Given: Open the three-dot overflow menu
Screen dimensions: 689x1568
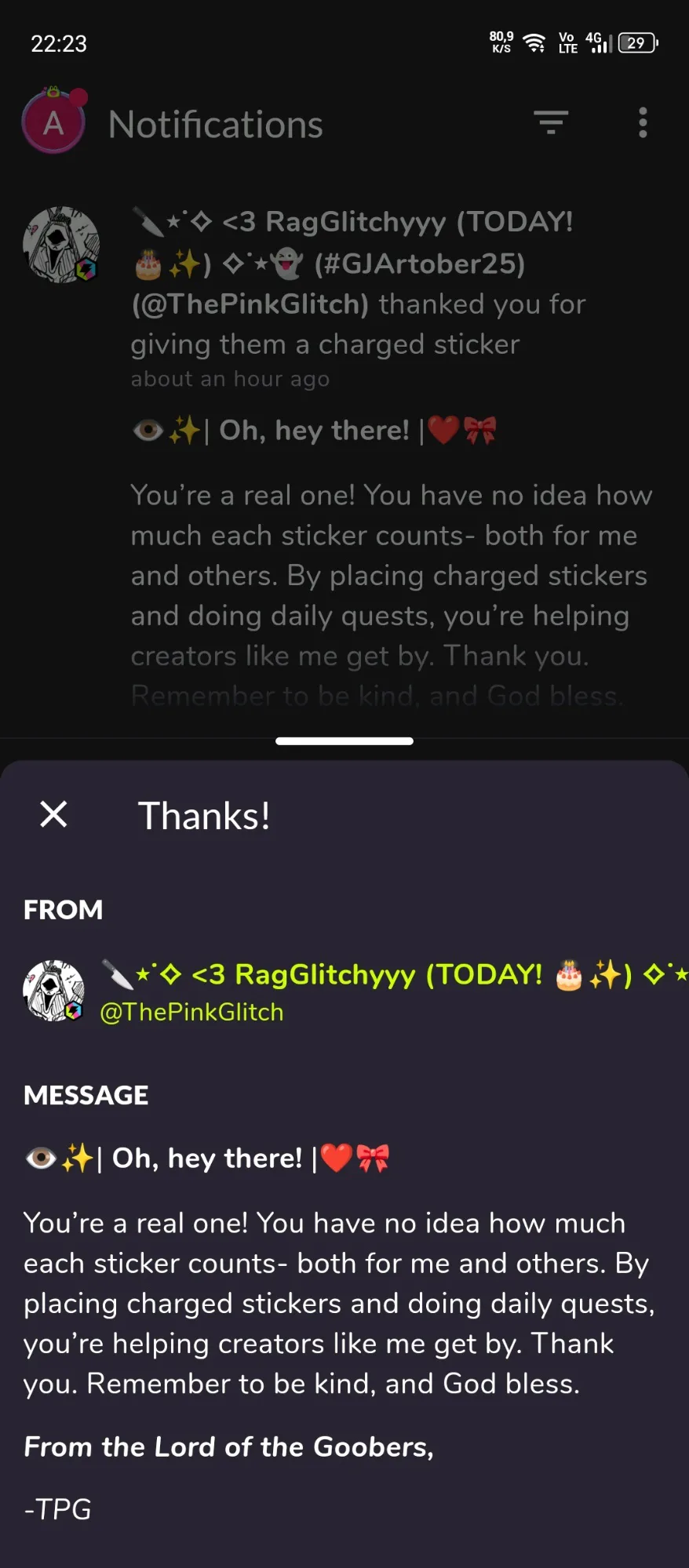Looking at the screenshot, I should pyautogui.click(x=643, y=122).
